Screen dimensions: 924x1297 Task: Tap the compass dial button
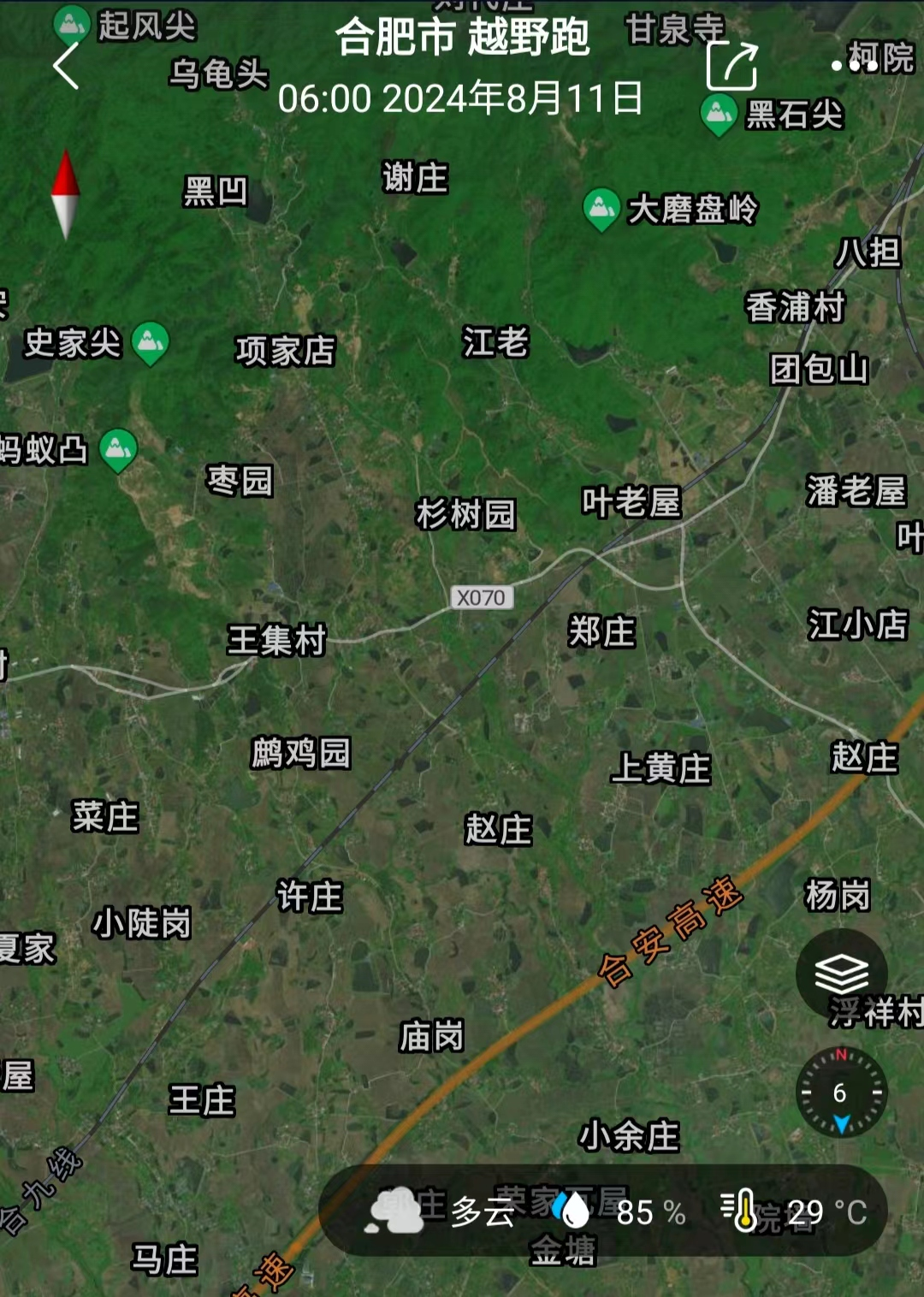841,1093
